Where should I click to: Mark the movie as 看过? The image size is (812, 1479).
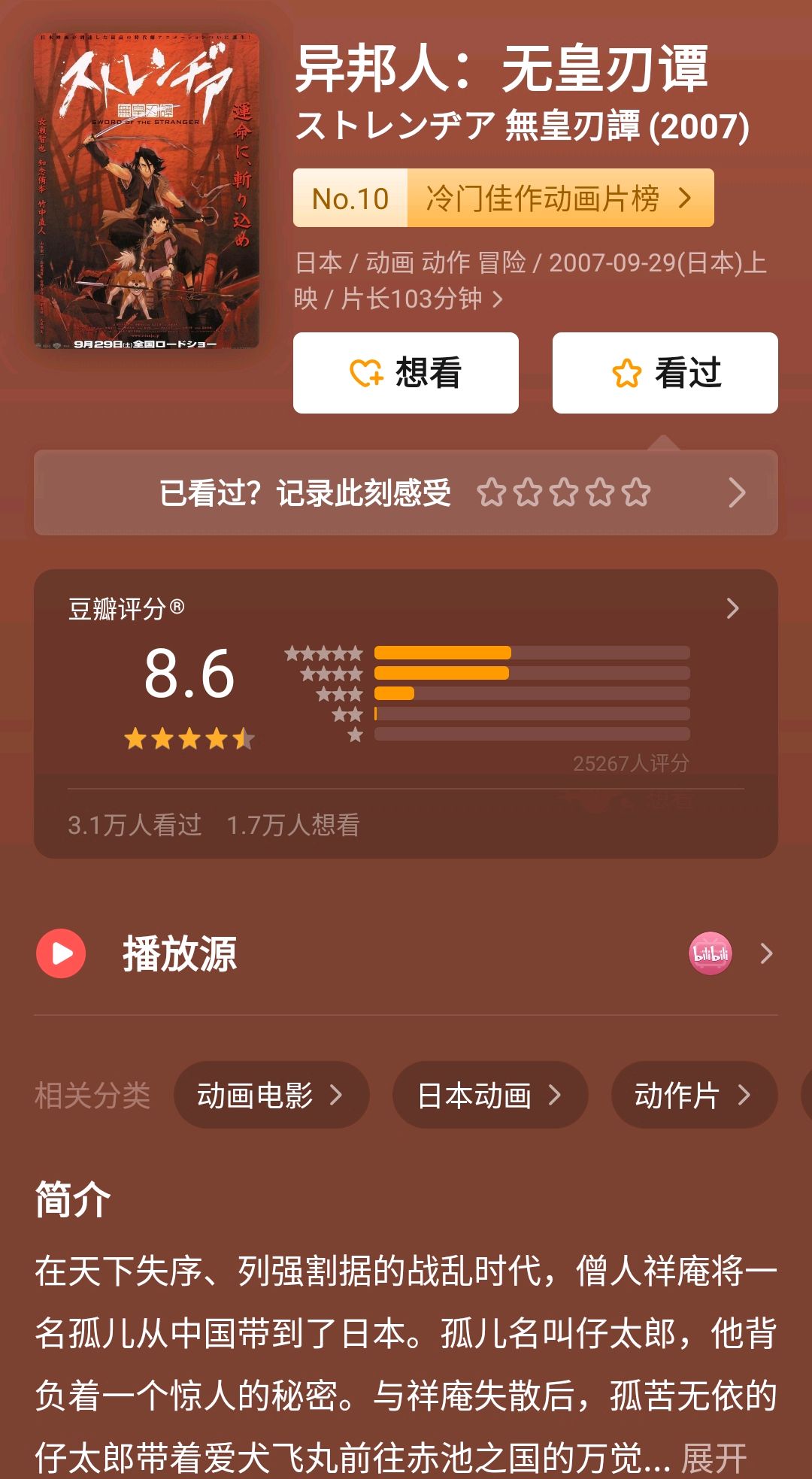pyautogui.click(x=665, y=373)
